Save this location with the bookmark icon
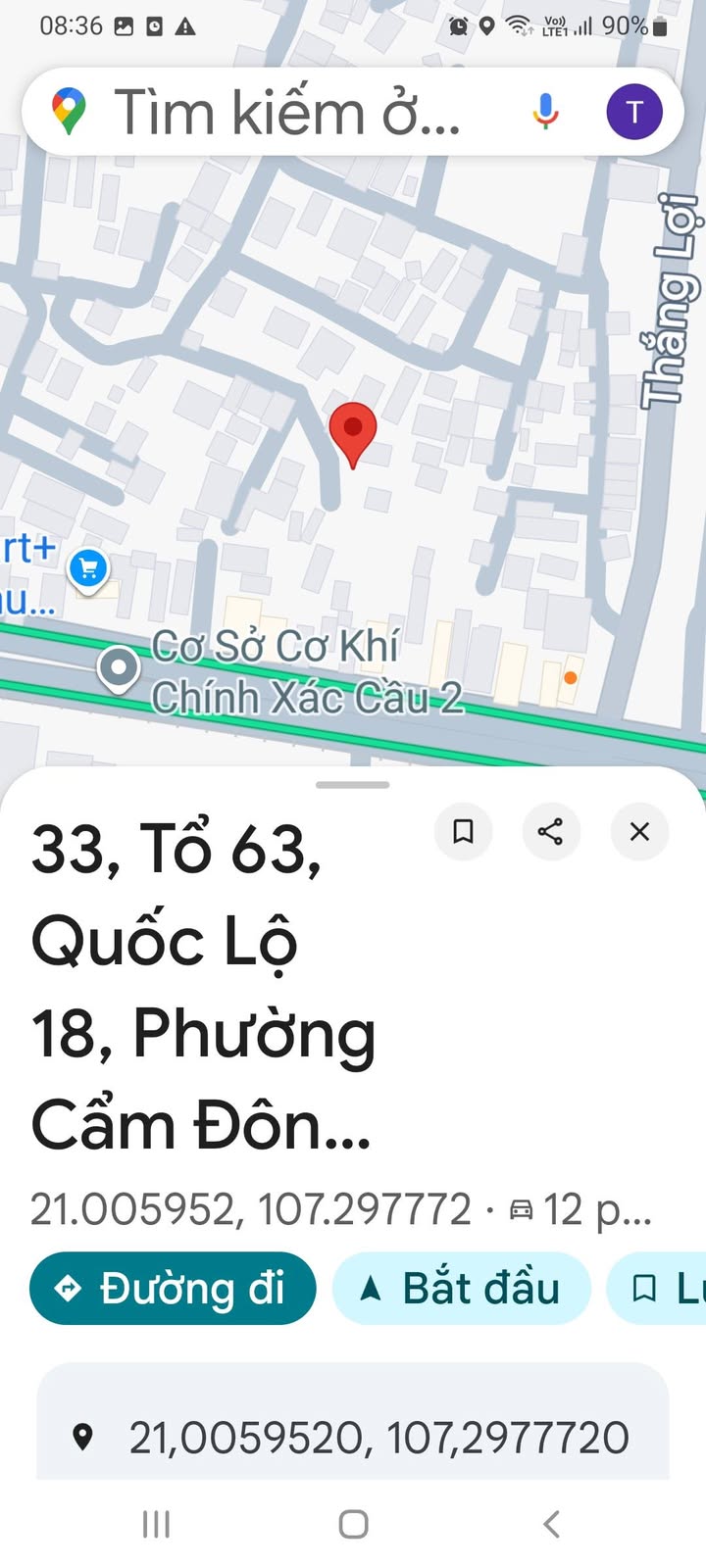The image size is (706, 1568). (x=463, y=832)
